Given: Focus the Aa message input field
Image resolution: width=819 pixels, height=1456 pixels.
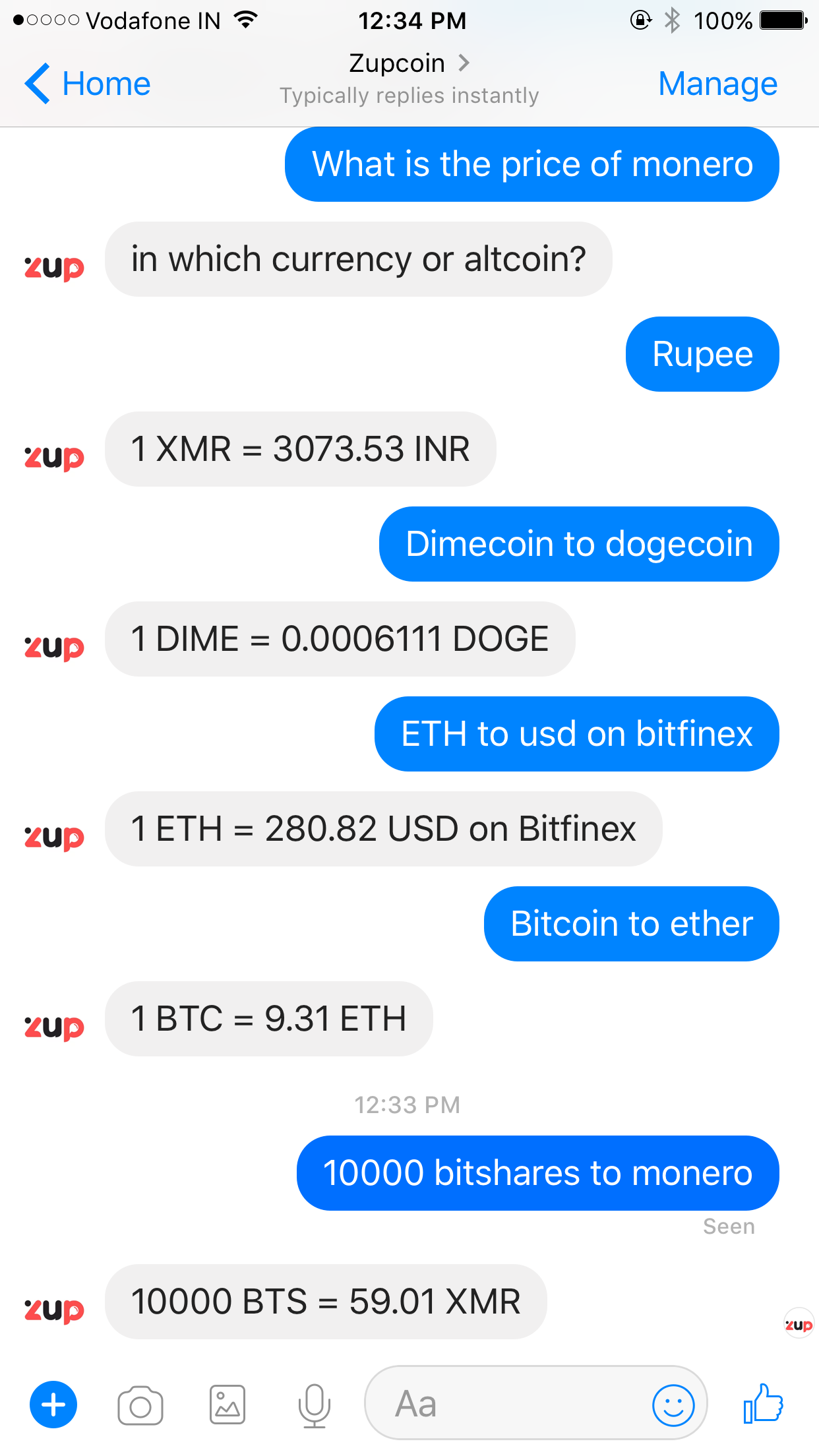Looking at the screenshot, I should tap(508, 1404).
